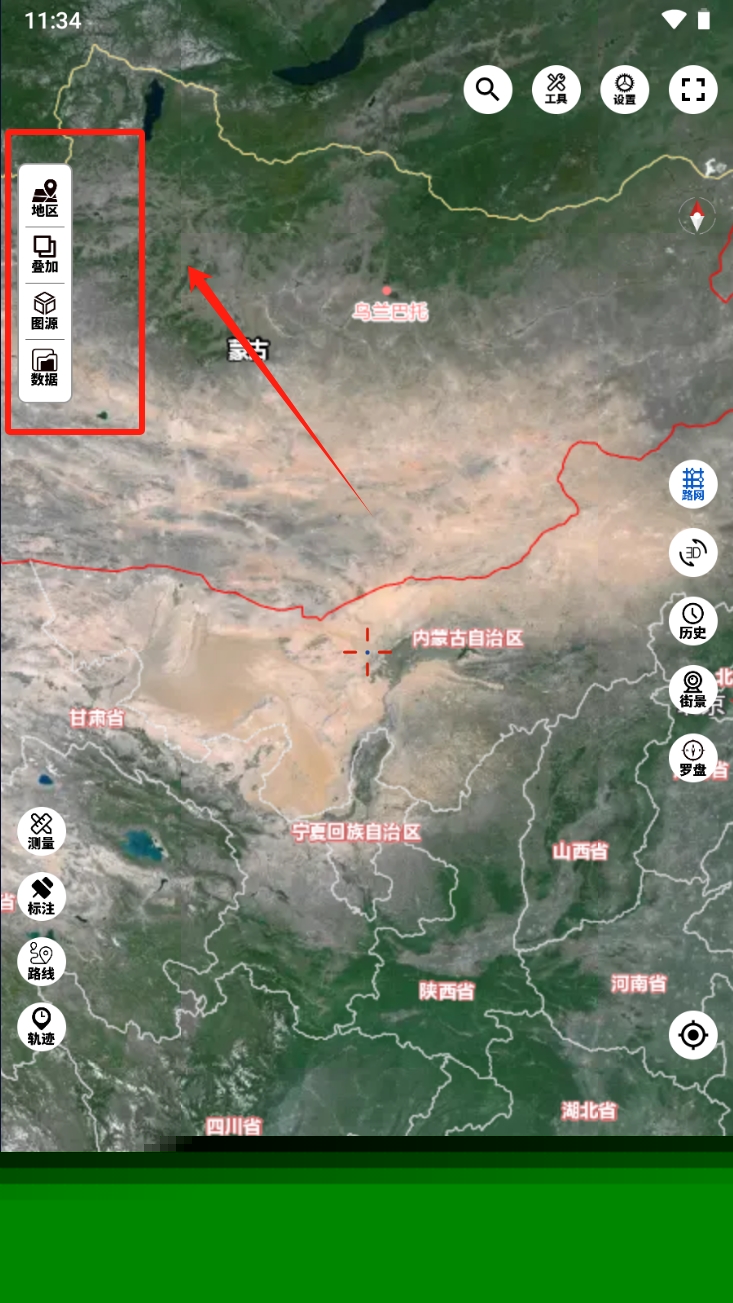The height and width of the screenshot is (1303, 733).
Task: Open the 叠加 overlay option
Action: click(45, 255)
